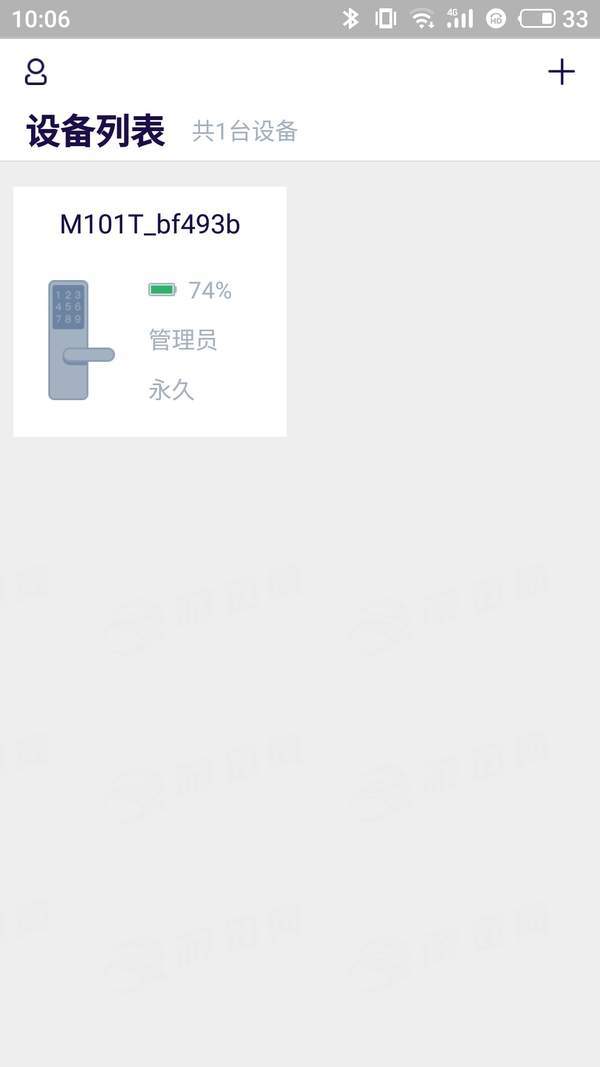Open the M101T_bf493b lock device card
Image resolution: width=600 pixels, height=1067 pixels.
tap(150, 311)
